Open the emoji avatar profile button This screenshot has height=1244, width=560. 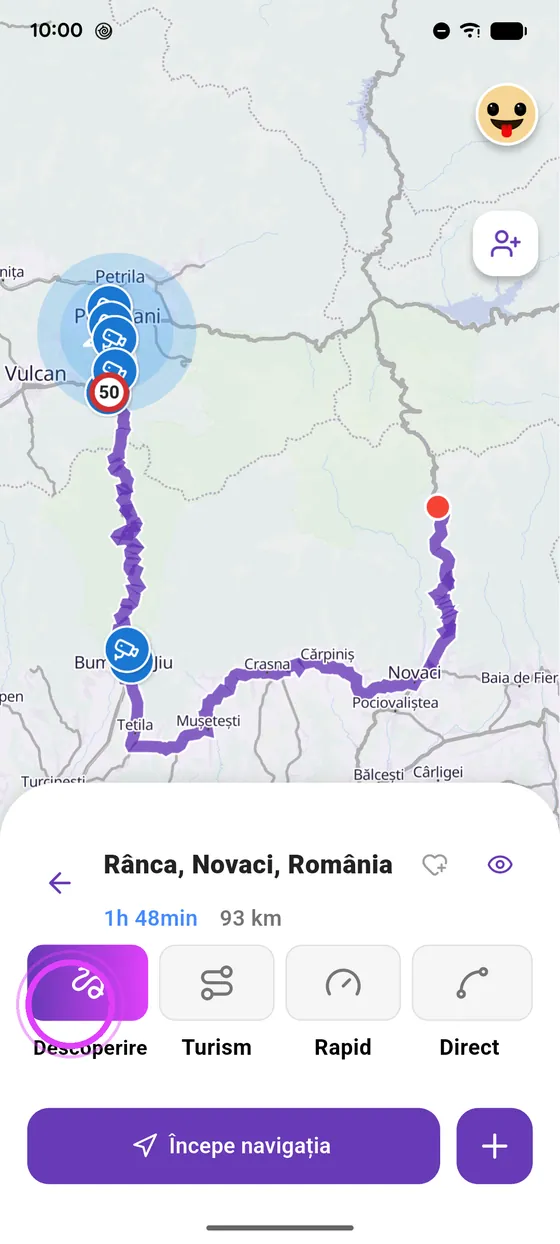[x=507, y=115]
